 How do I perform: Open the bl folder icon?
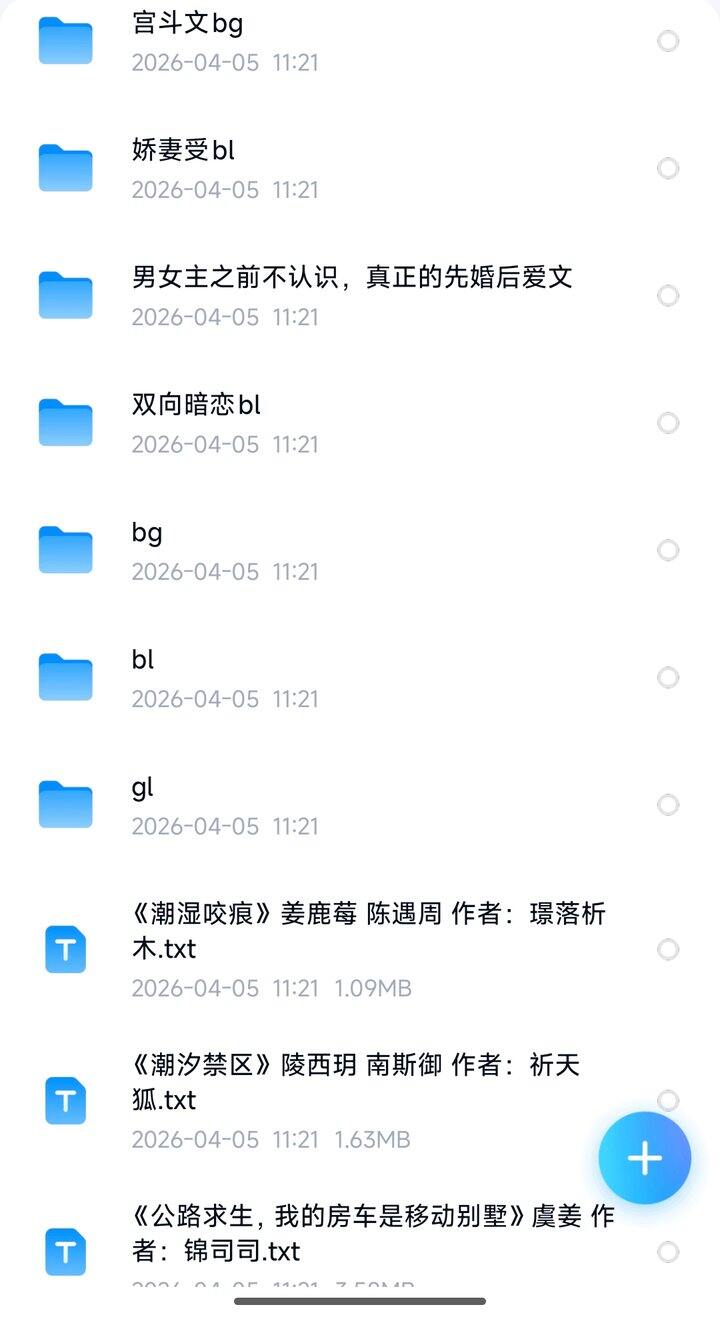(64, 676)
